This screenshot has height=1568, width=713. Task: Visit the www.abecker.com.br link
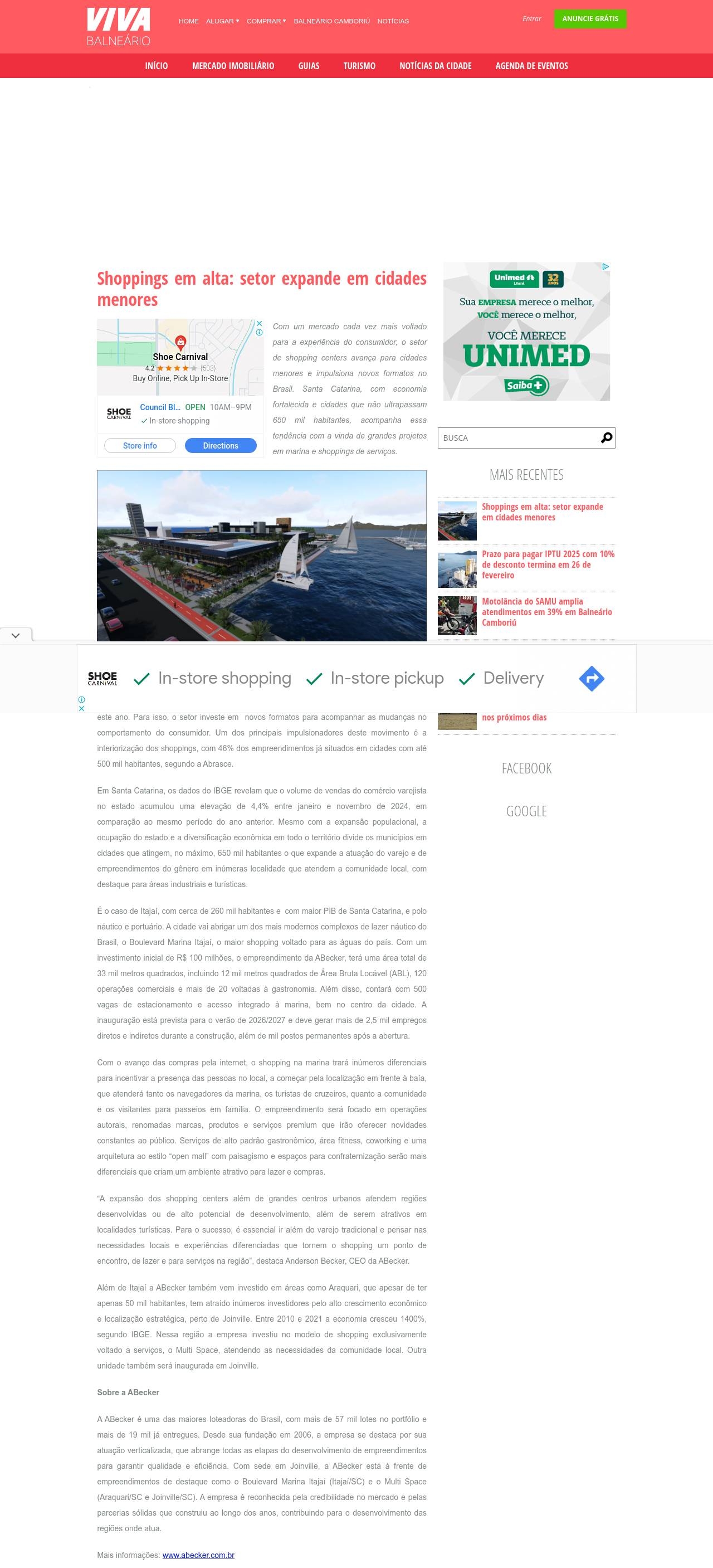[x=198, y=1555]
